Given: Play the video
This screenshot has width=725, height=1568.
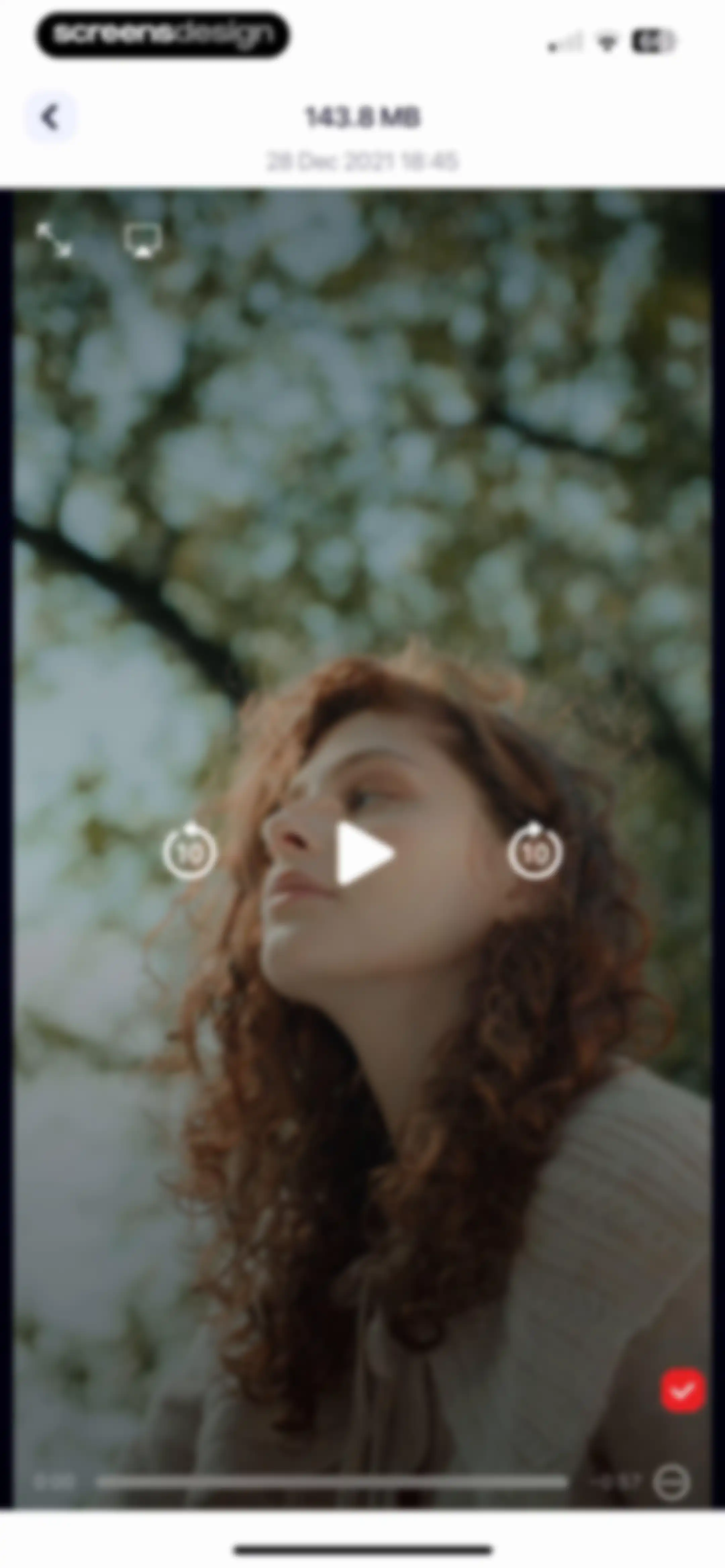Looking at the screenshot, I should click(364, 854).
